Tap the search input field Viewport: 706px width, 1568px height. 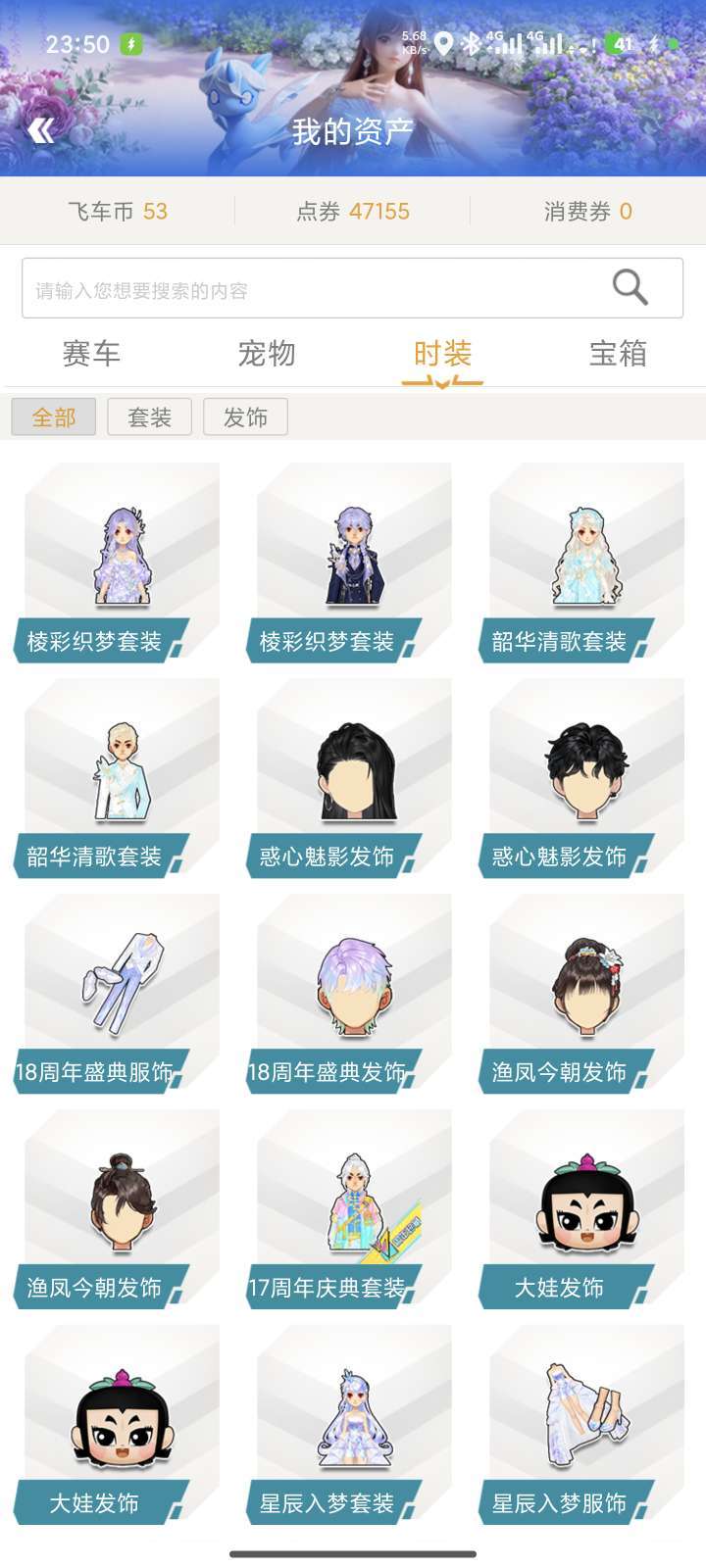pyautogui.click(x=294, y=288)
